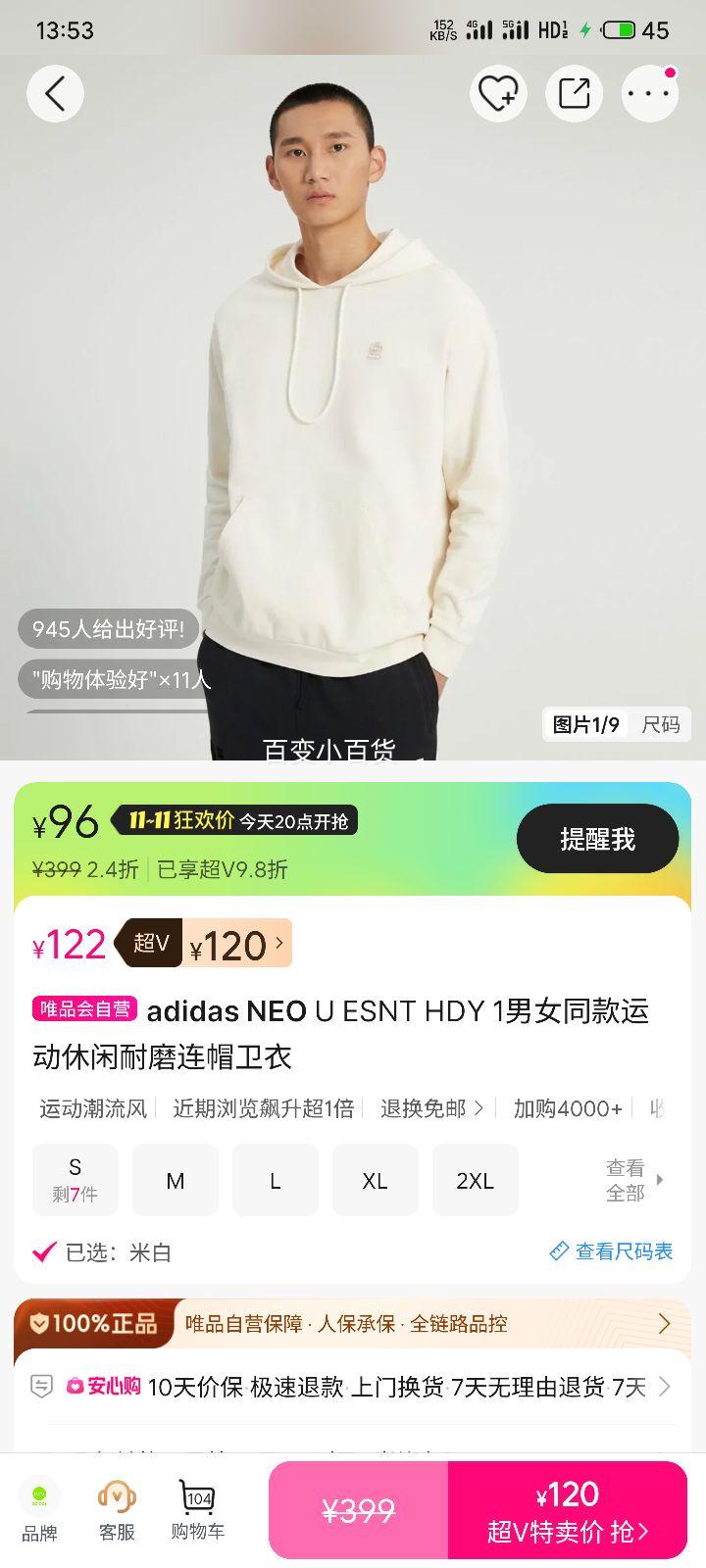View 安心购 service guarantees
Viewport: 706px width, 1568px height.
click(353, 1387)
